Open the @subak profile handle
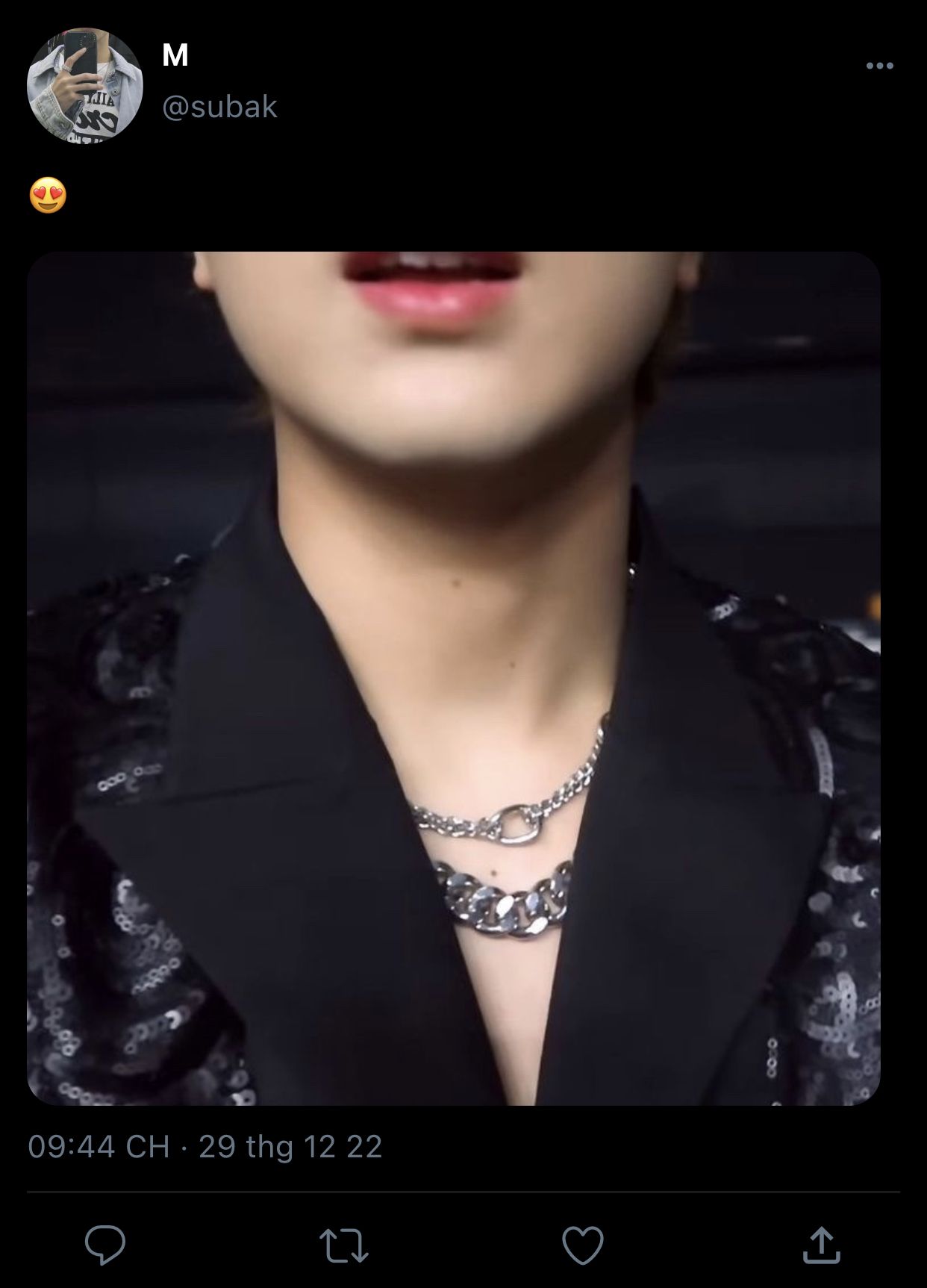 219,107
